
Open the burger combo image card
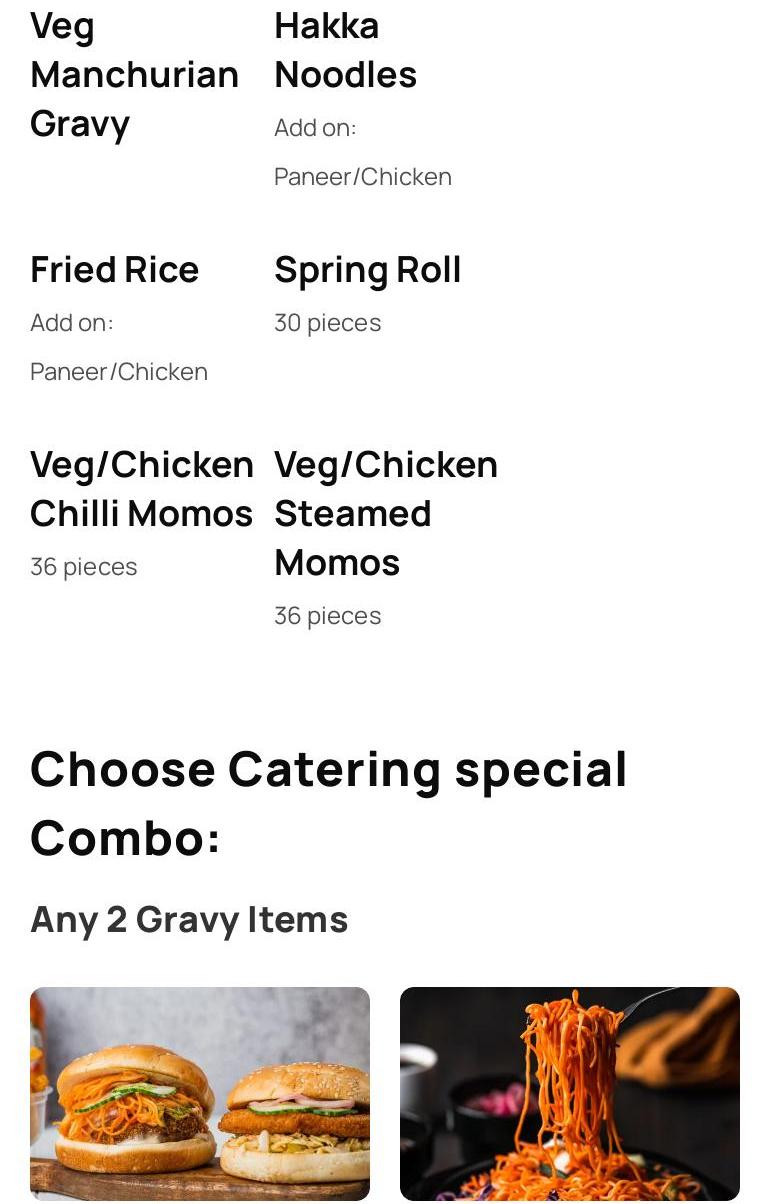tap(200, 1093)
